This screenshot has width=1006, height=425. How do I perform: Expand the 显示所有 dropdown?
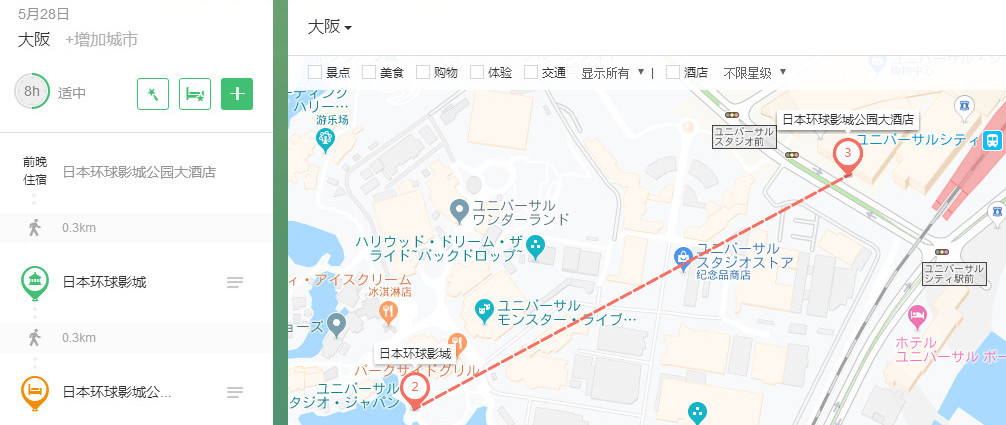[x=613, y=72]
